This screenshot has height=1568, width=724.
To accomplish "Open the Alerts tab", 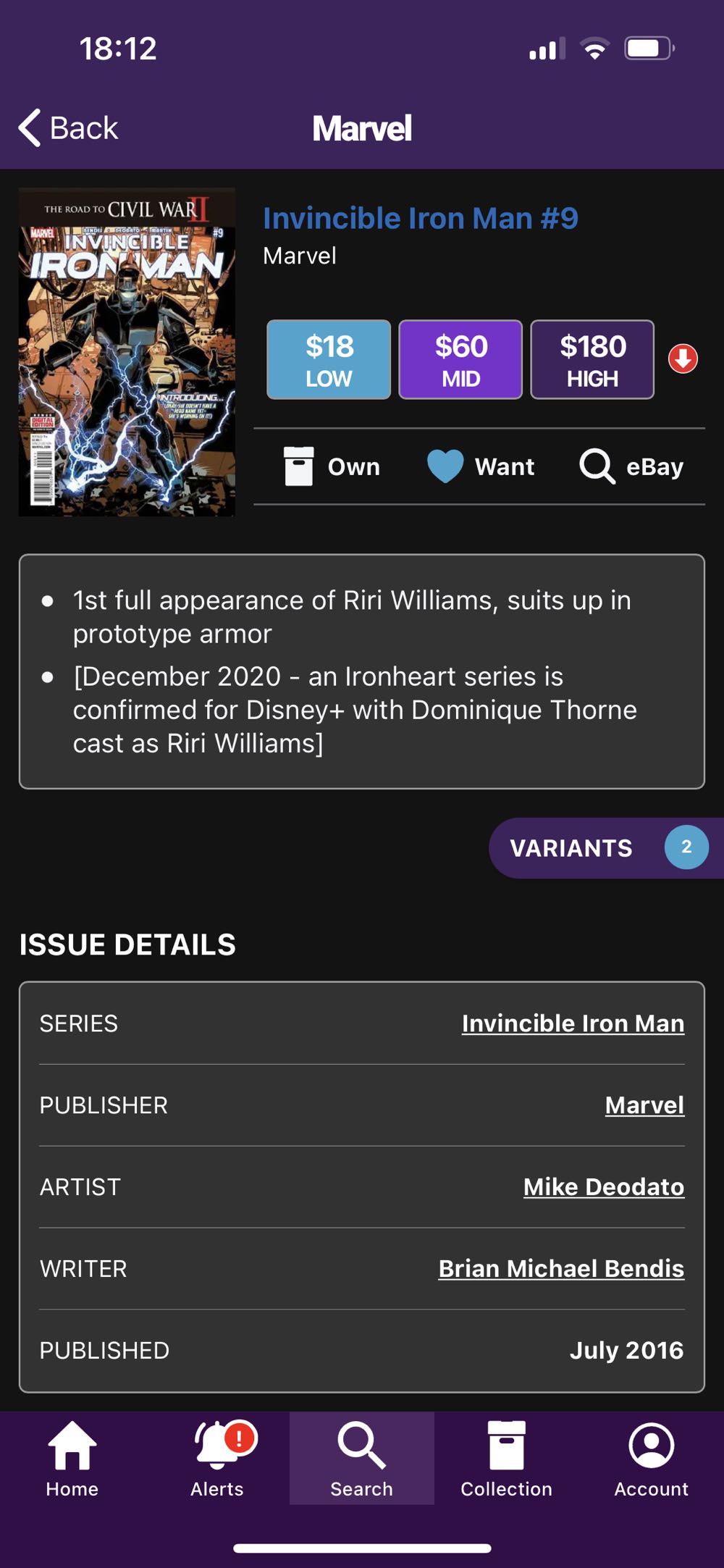I will (x=217, y=1459).
